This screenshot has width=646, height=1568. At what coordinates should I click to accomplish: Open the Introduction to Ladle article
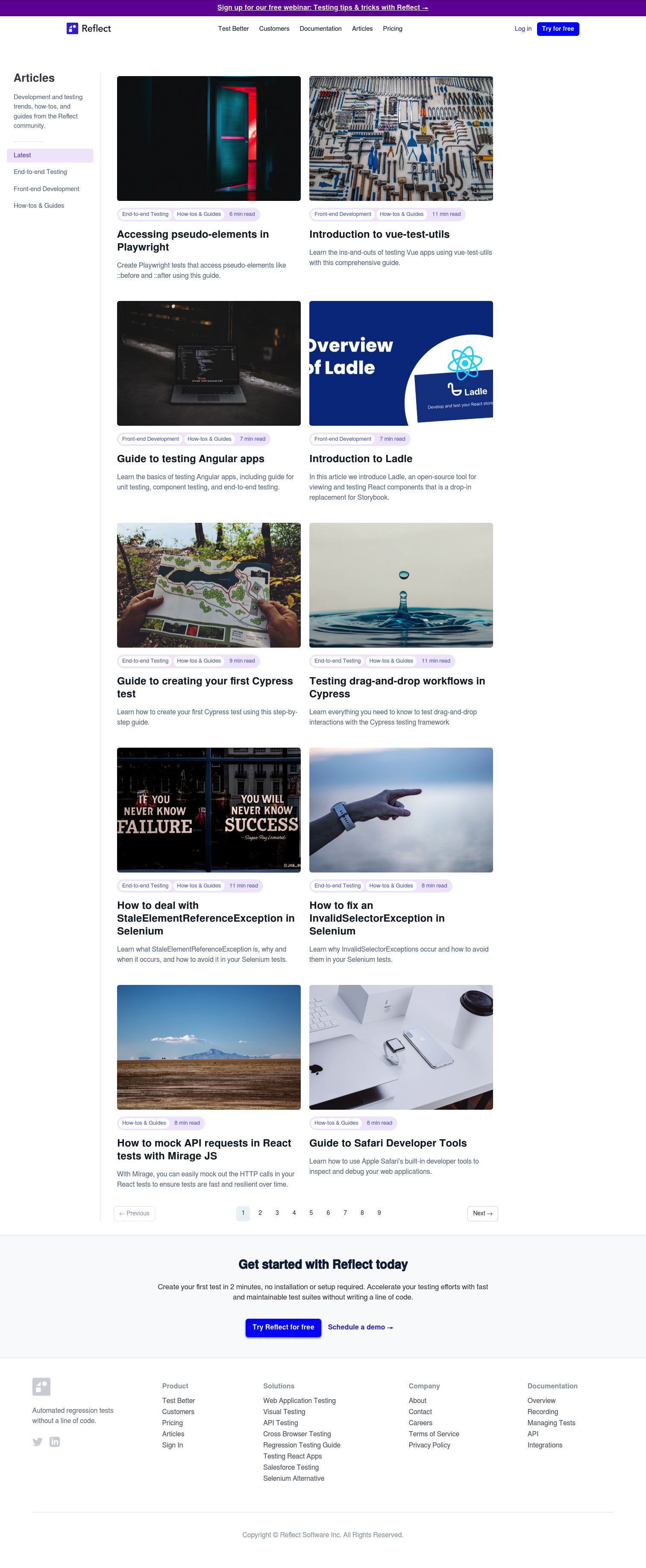360,459
